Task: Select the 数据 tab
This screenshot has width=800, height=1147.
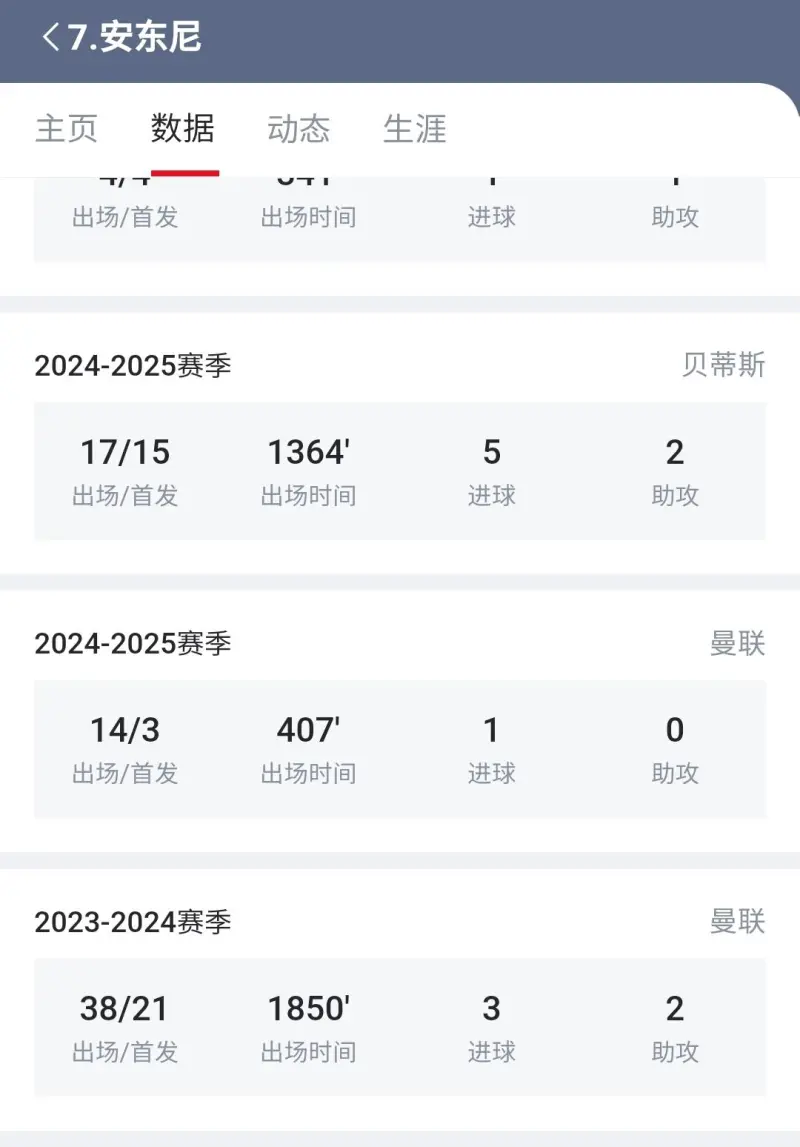Action: pyautogui.click(x=183, y=129)
